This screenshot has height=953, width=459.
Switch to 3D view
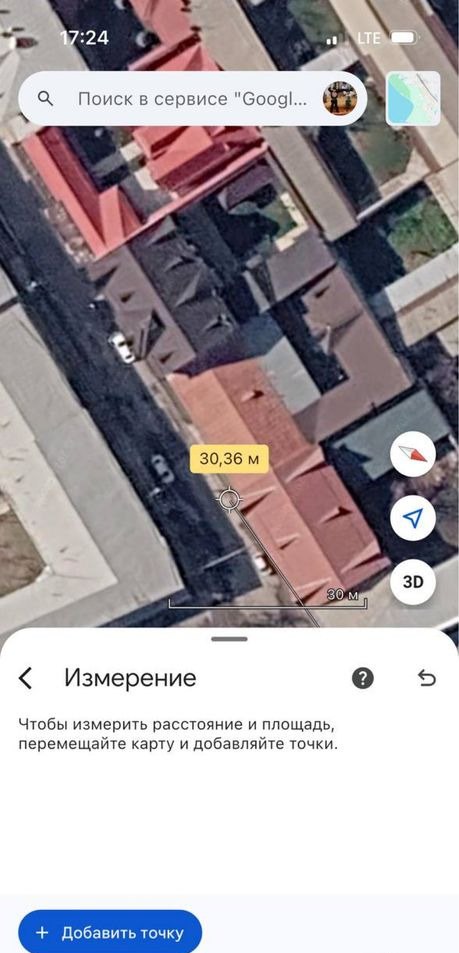pos(413,582)
